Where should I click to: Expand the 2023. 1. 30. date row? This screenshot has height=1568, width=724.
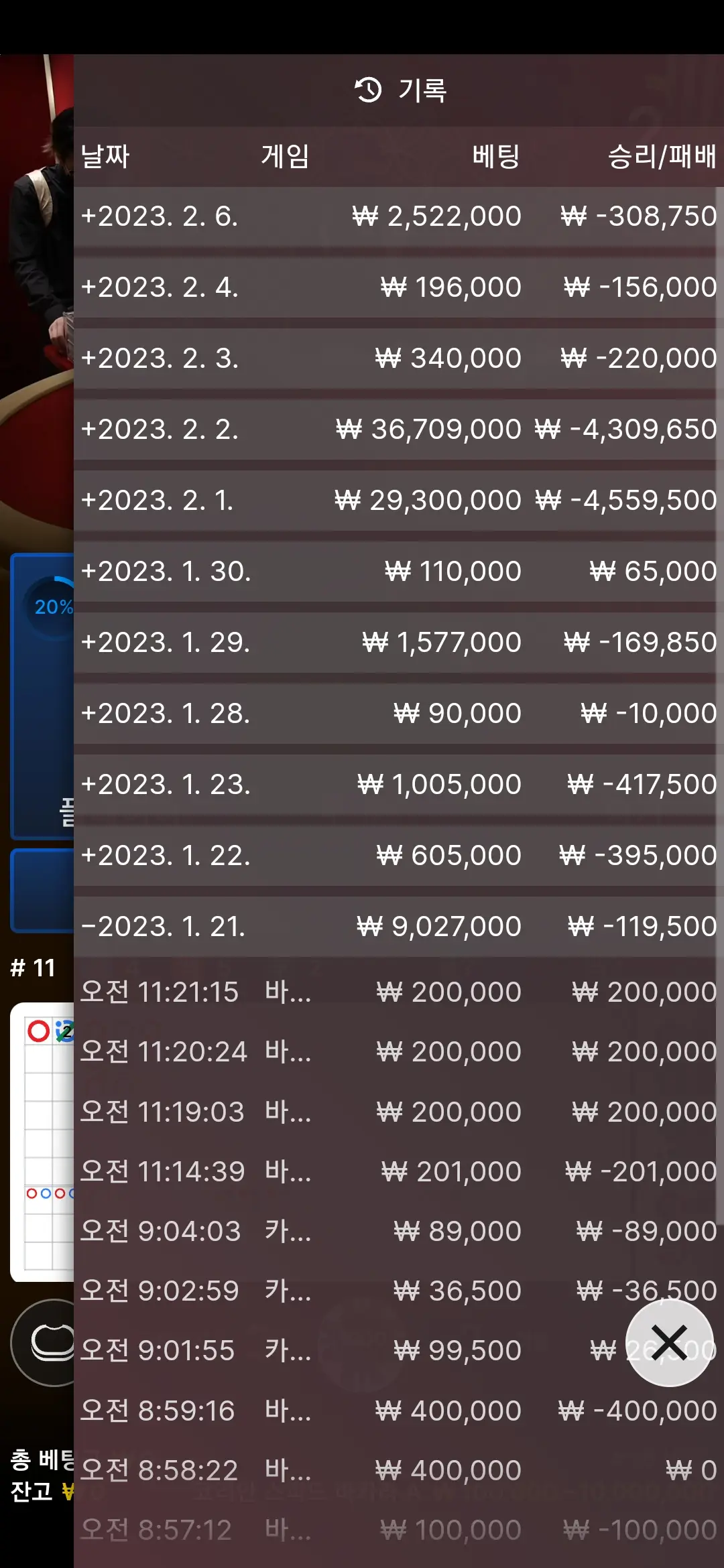click(395, 572)
